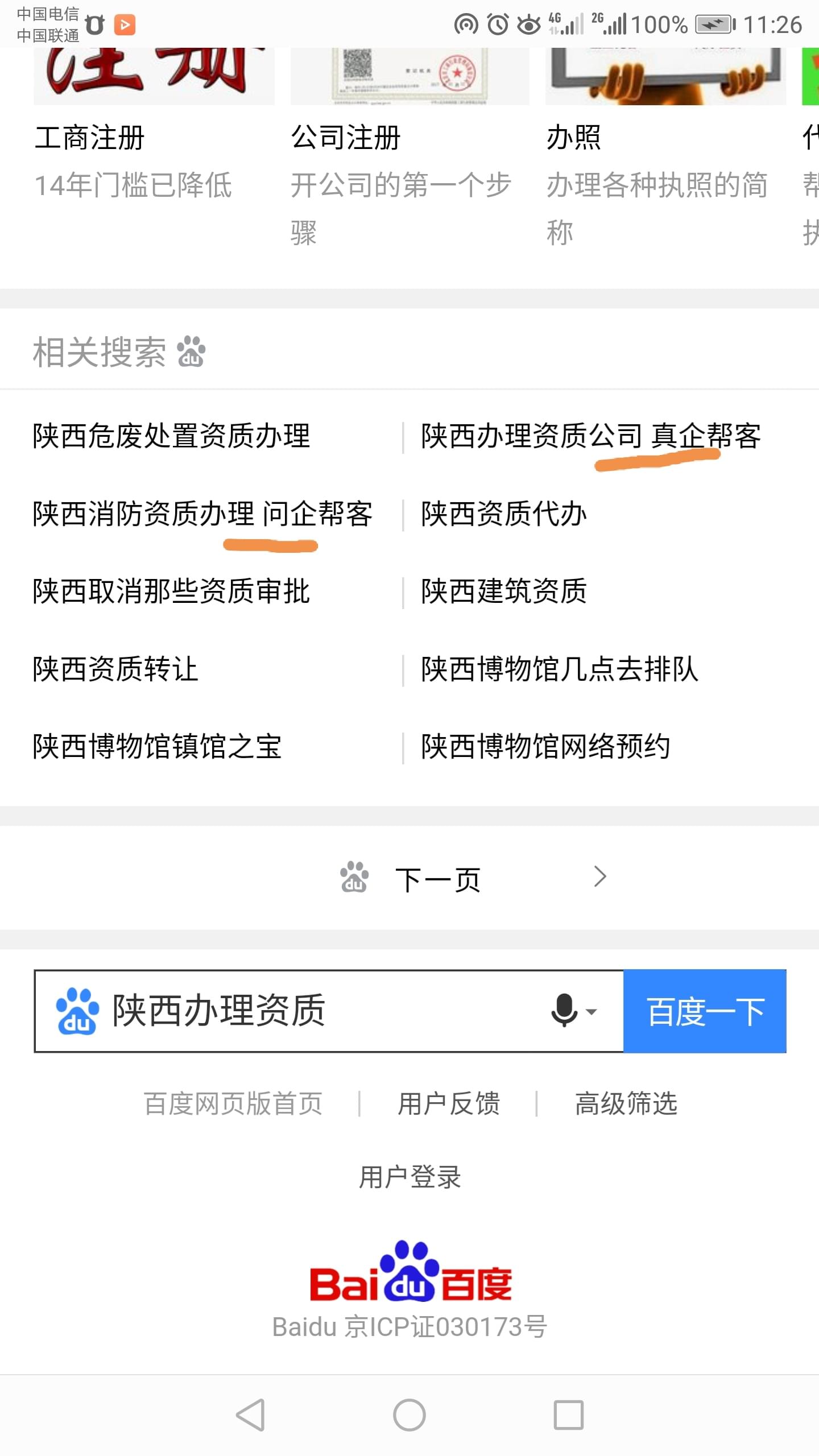Start voice search with the microphone icon

tap(565, 1011)
